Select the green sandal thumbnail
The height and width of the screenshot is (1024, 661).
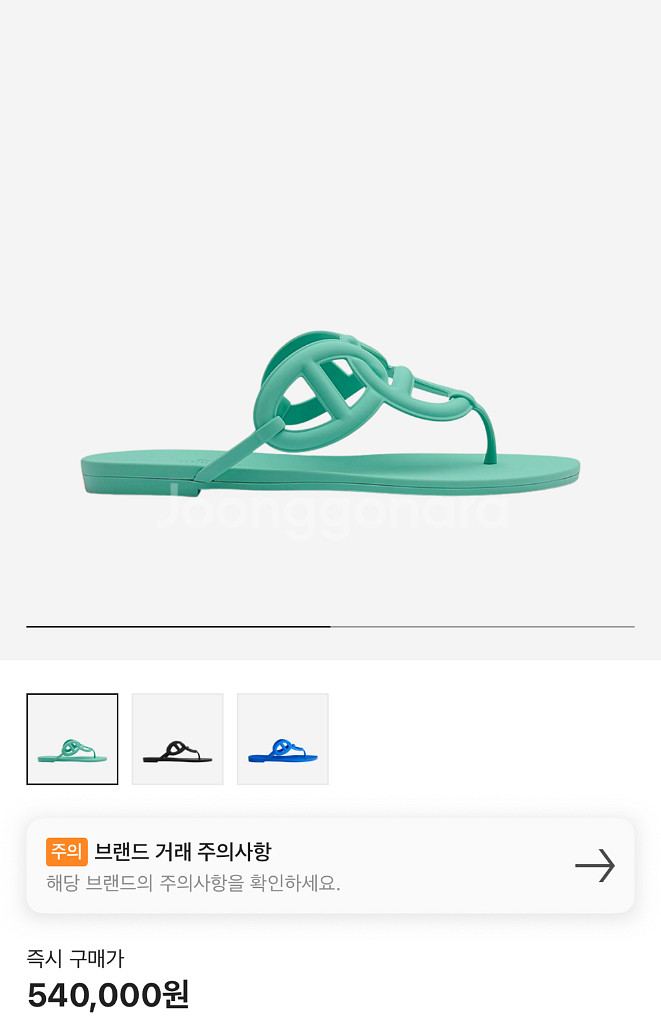pos(72,739)
